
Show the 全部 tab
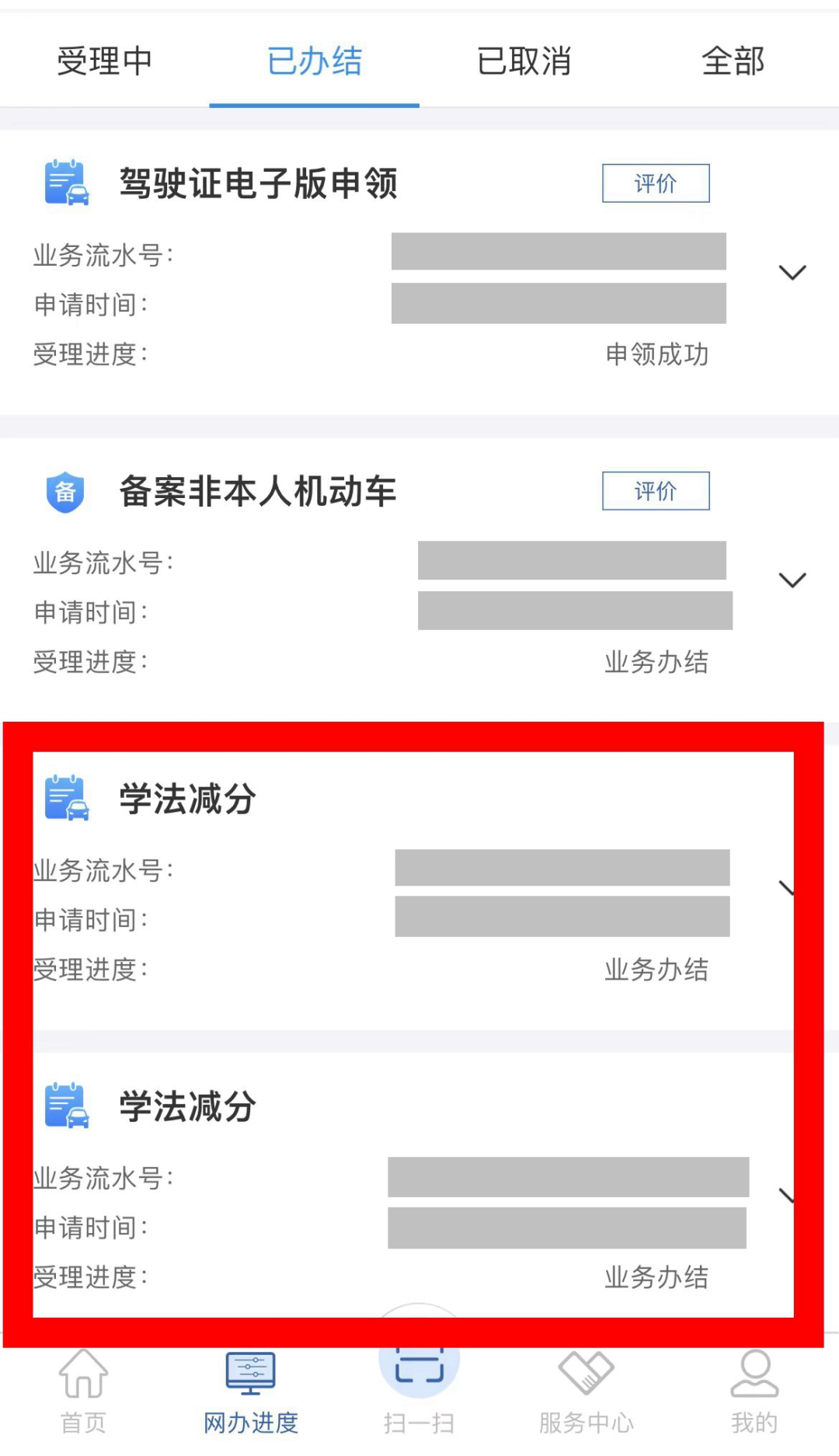[733, 61]
